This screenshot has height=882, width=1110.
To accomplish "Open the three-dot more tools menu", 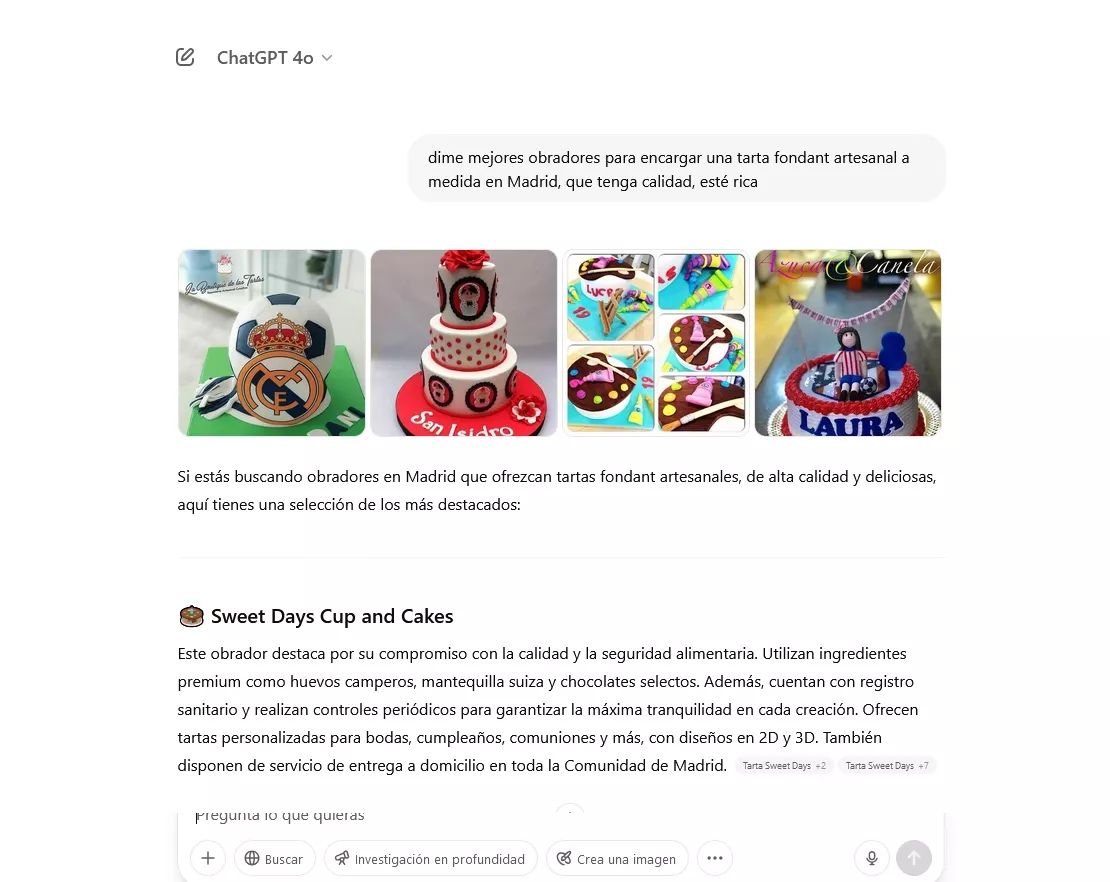I will click(714, 858).
